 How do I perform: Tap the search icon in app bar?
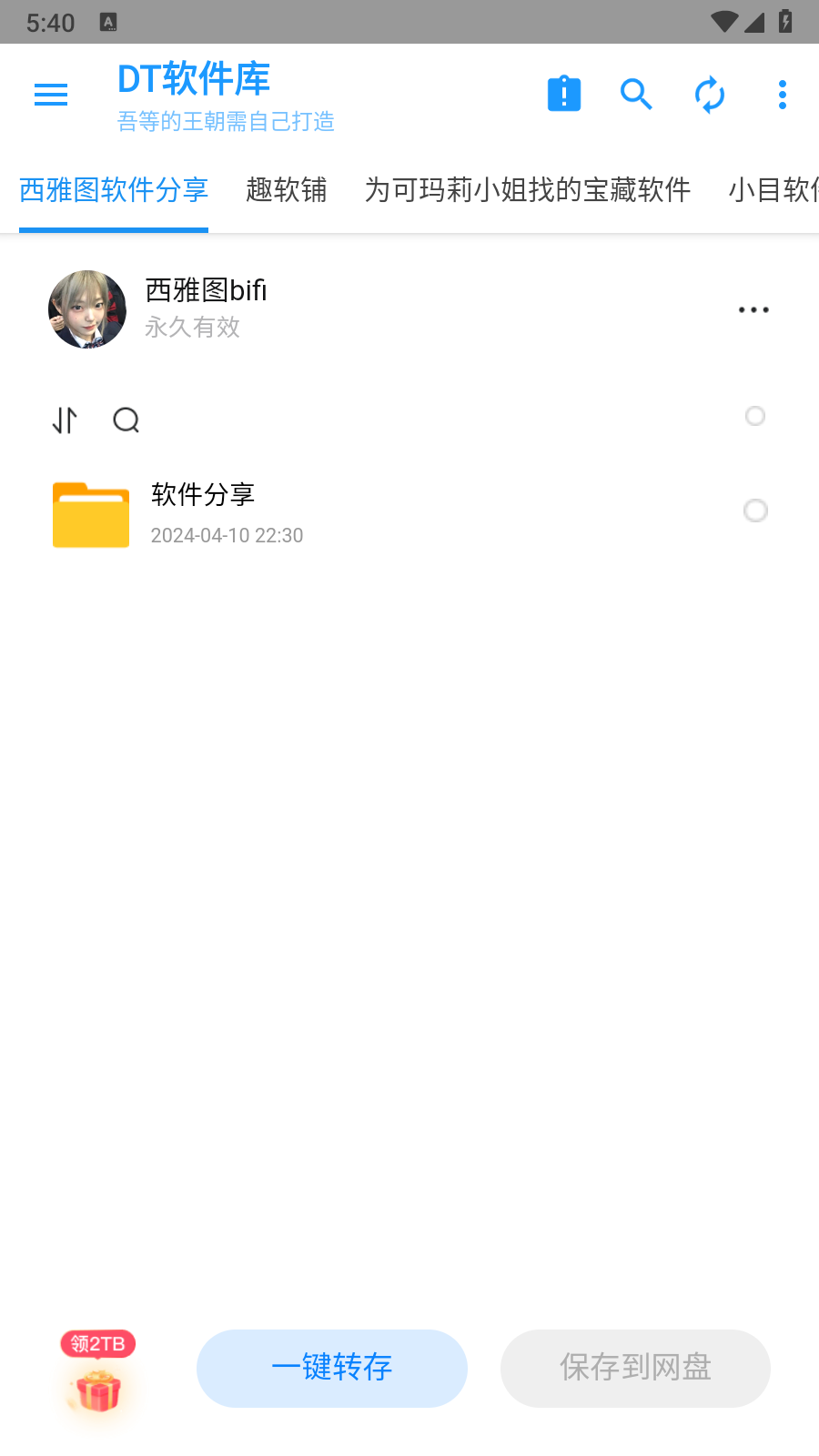(636, 94)
